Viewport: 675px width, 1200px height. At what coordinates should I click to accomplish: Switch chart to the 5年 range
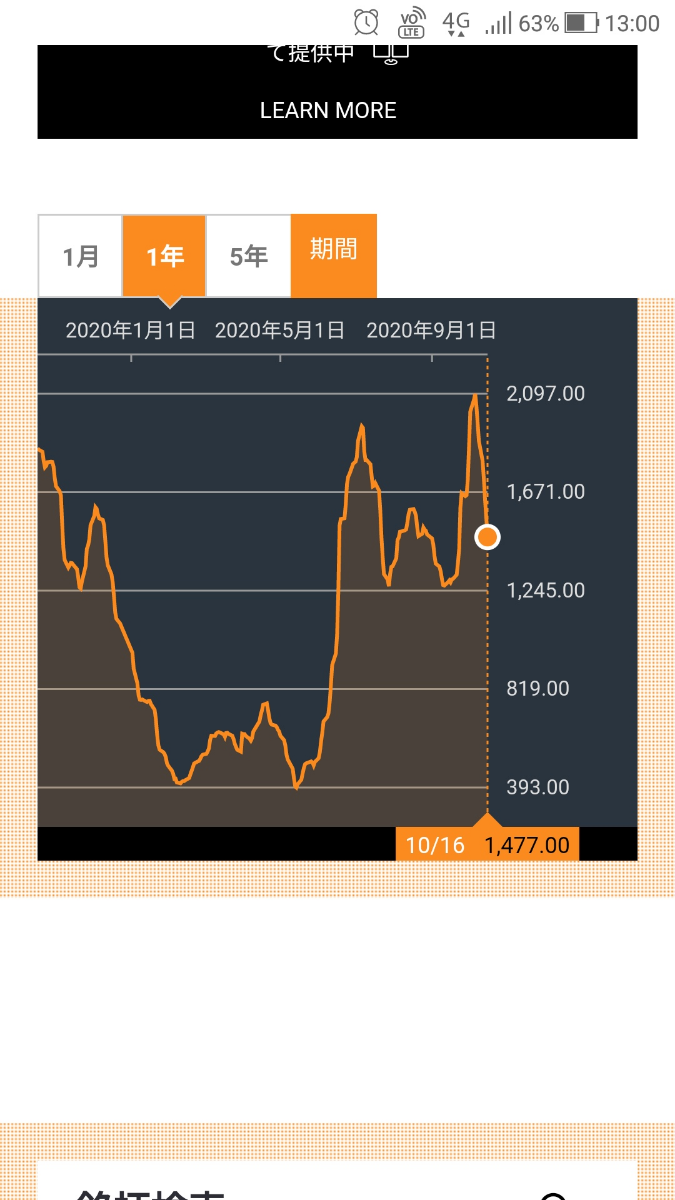pyautogui.click(x=248, y=256)
